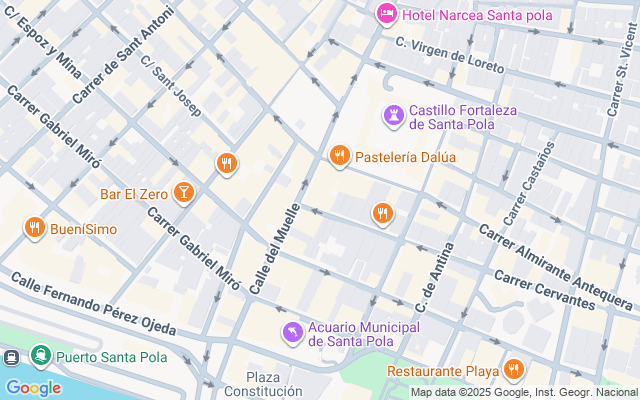Select the Castillo Fortaleza de Santa Pola pin
Screen dimensions: 640x400
pyautogui.click(x=394, y=117)
